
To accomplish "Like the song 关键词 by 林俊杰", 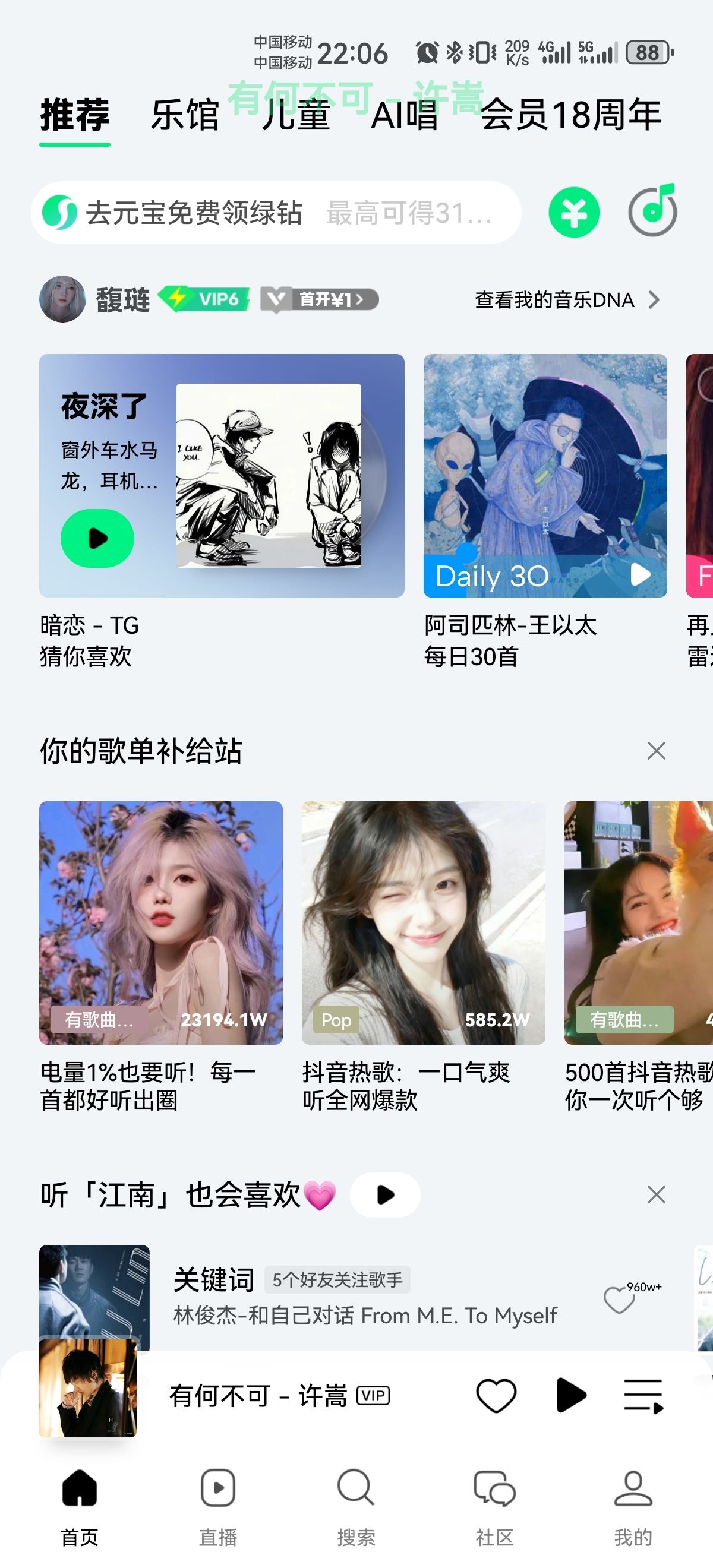I will tap(619, 1300).
